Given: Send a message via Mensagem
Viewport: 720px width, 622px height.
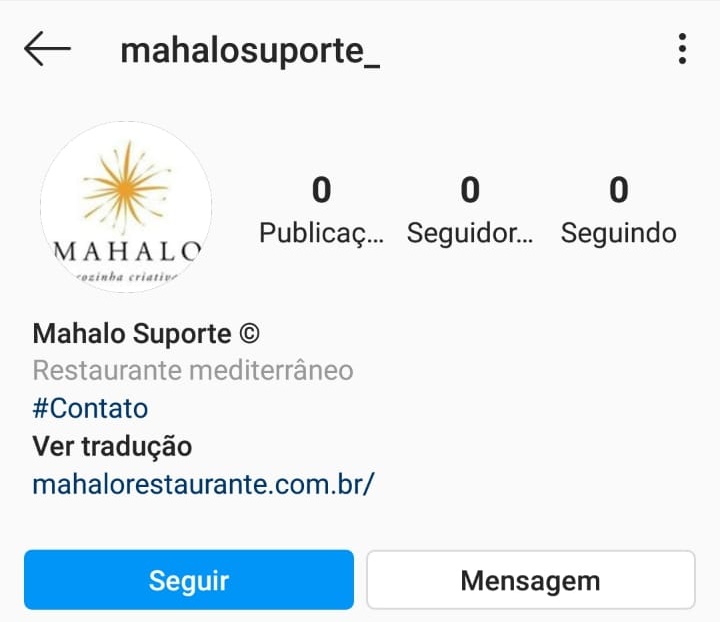Looking at the screenshot, I should [x=530, y=580].
